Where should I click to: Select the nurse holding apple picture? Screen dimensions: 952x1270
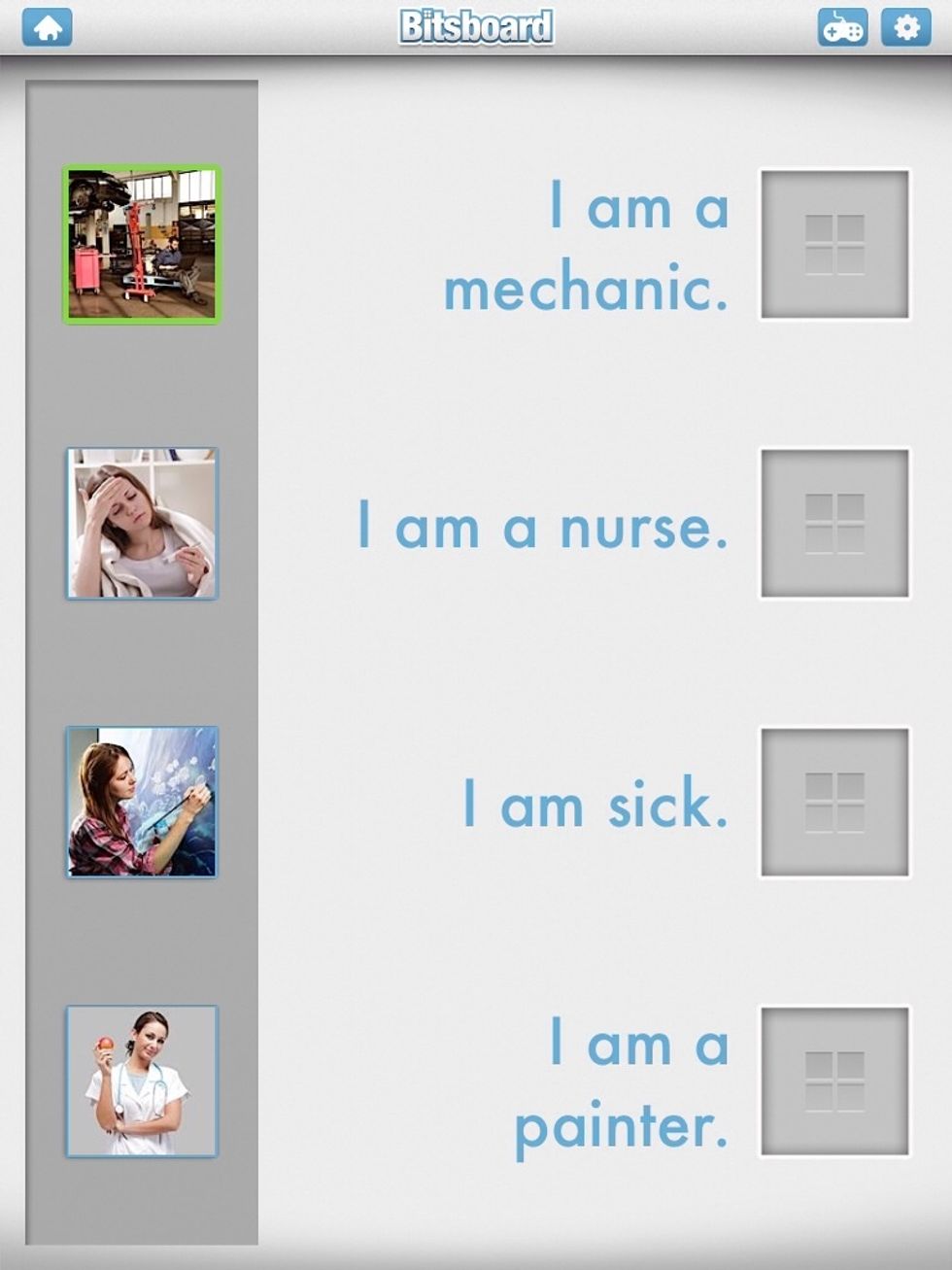tap(142, 1081)
